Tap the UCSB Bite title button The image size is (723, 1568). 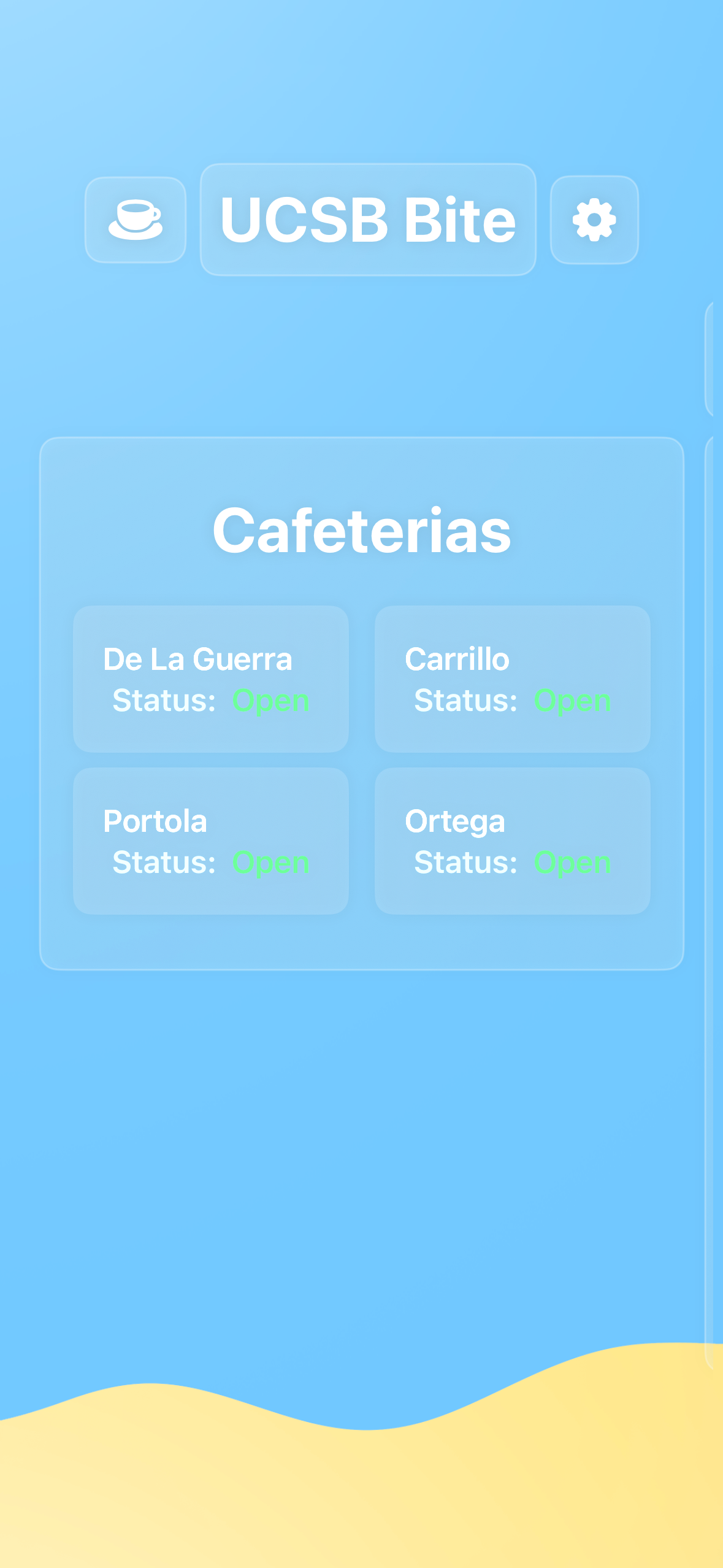(368, 220)
